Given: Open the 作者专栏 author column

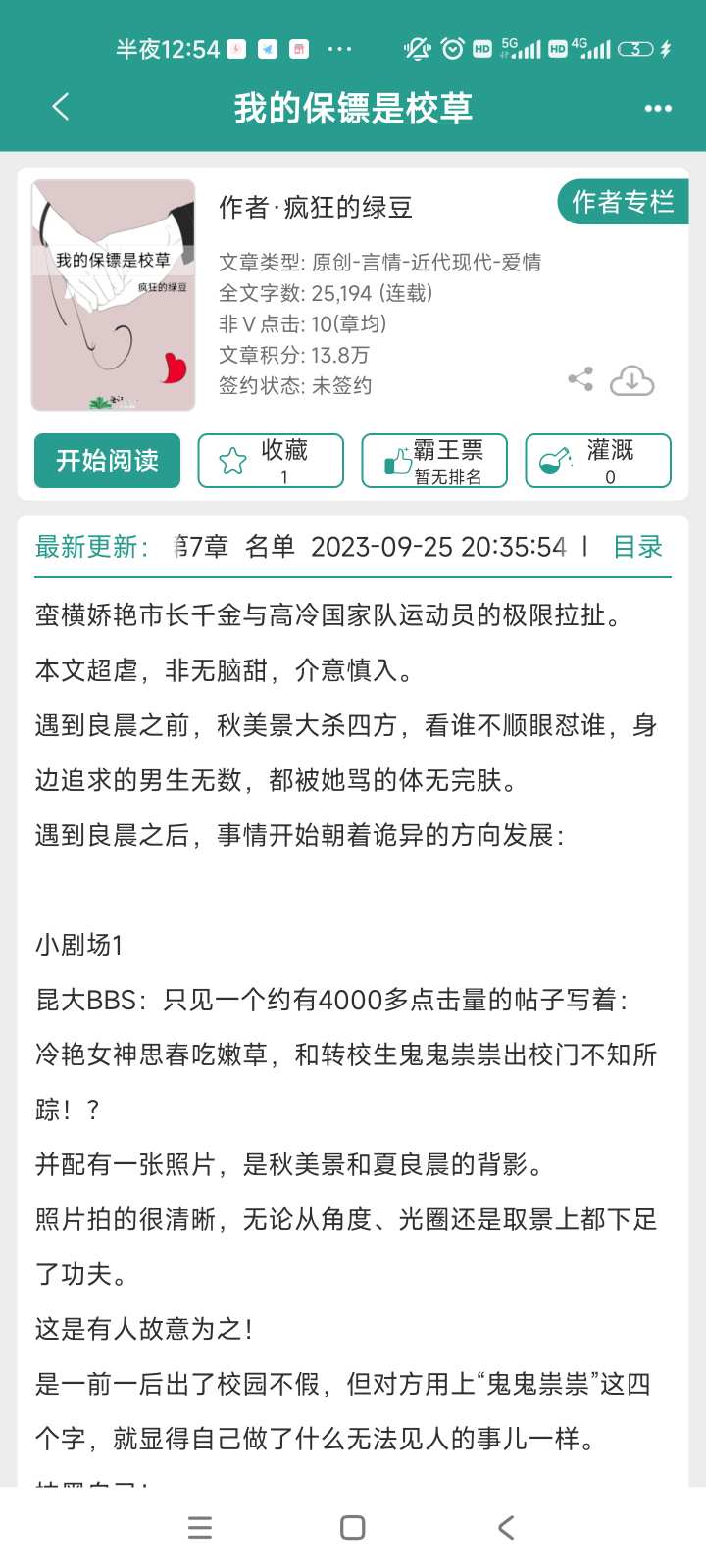Looking at the screenshot, I should 623,202.
